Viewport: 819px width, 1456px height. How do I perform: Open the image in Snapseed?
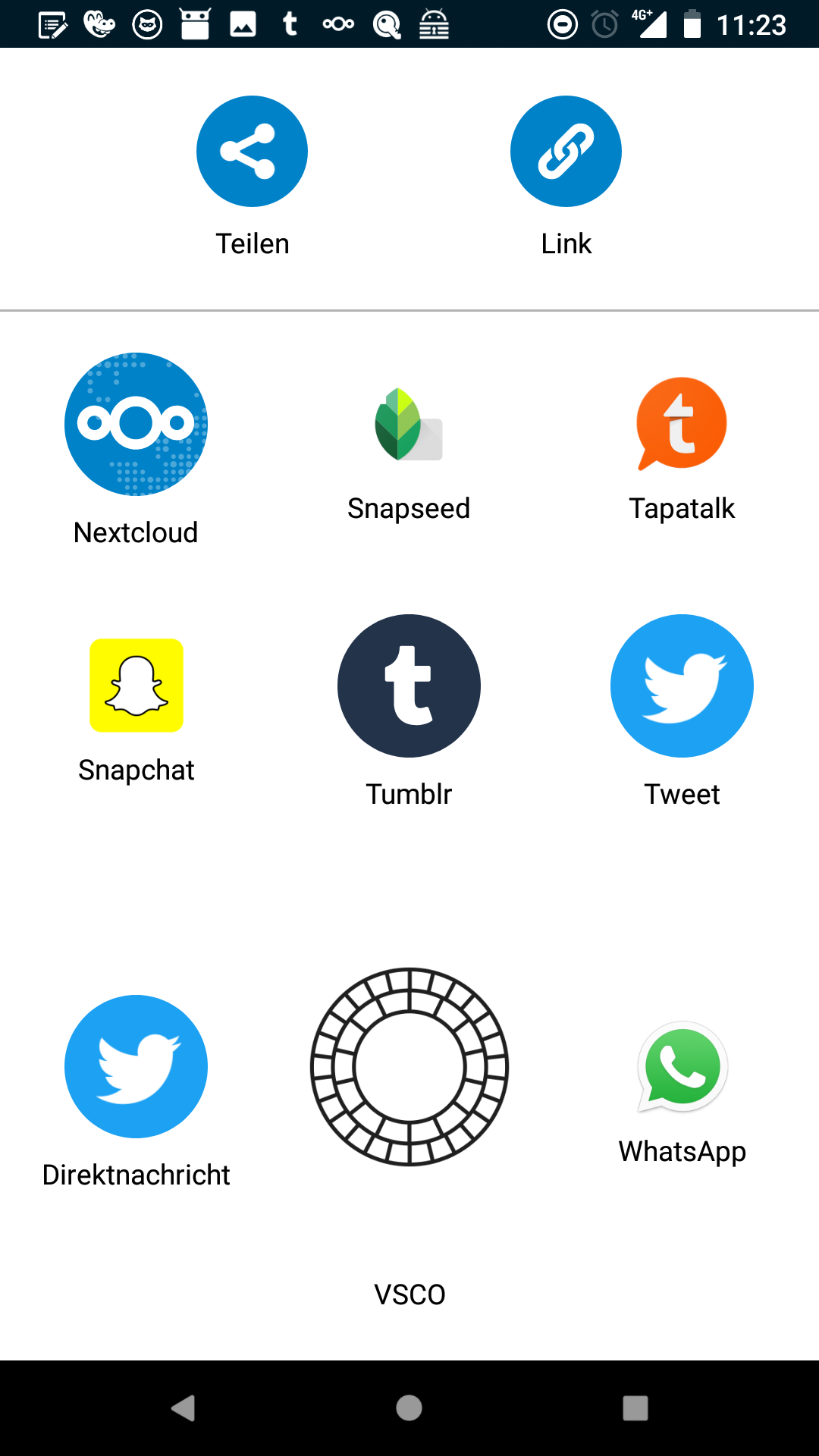click(408, 425)
